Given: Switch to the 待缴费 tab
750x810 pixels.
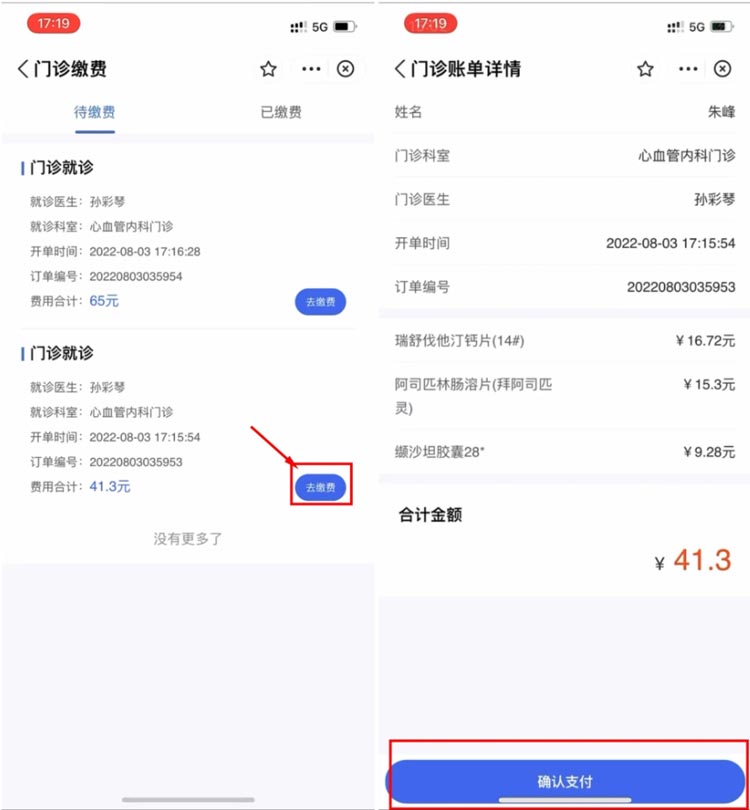Looking at the screenshot, I should point(94,112).
